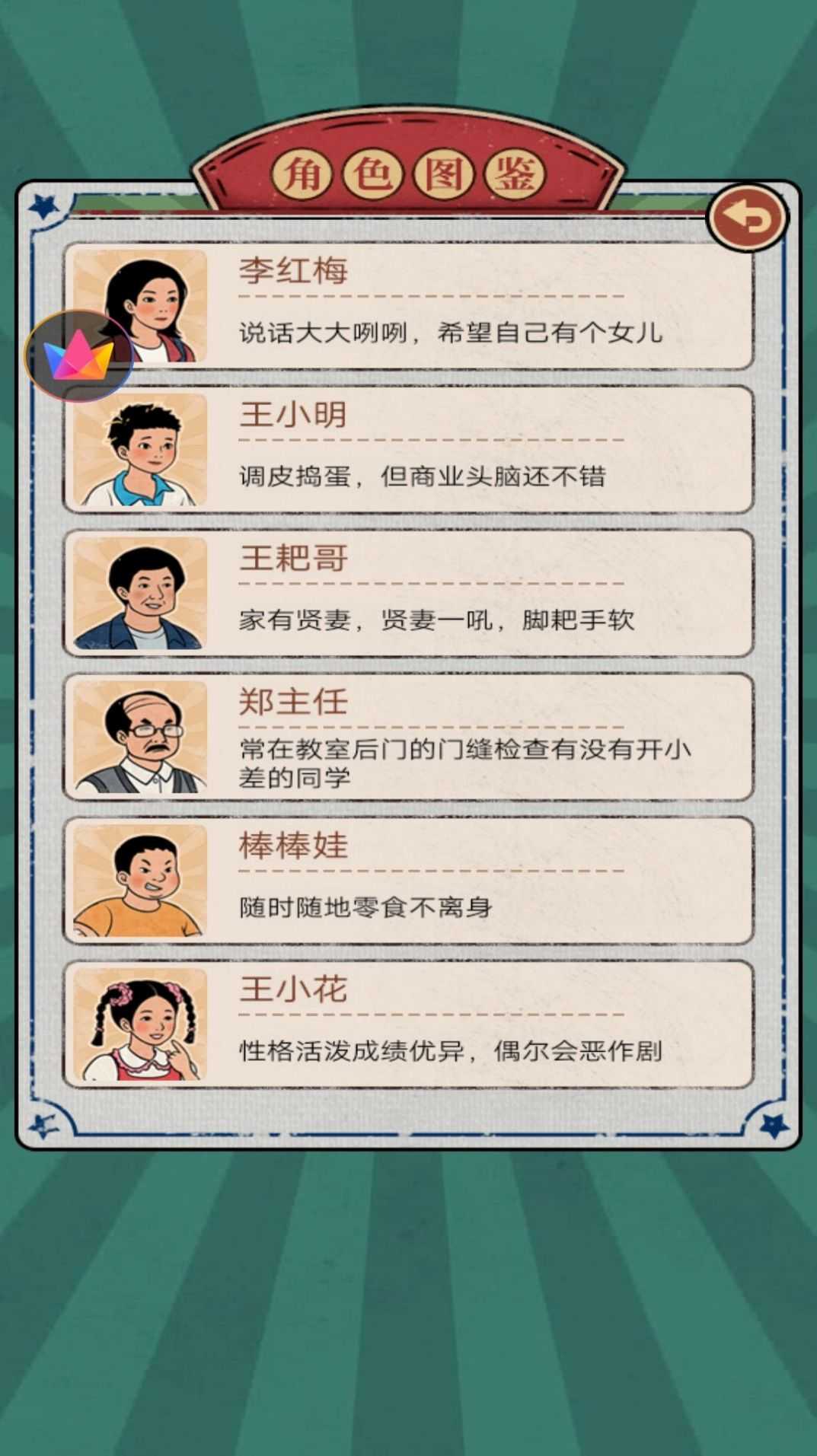The width and height of the screenshot is (817, 1456).
Task: Open the 郑主任 character entry
Action: tap(408, 736)
